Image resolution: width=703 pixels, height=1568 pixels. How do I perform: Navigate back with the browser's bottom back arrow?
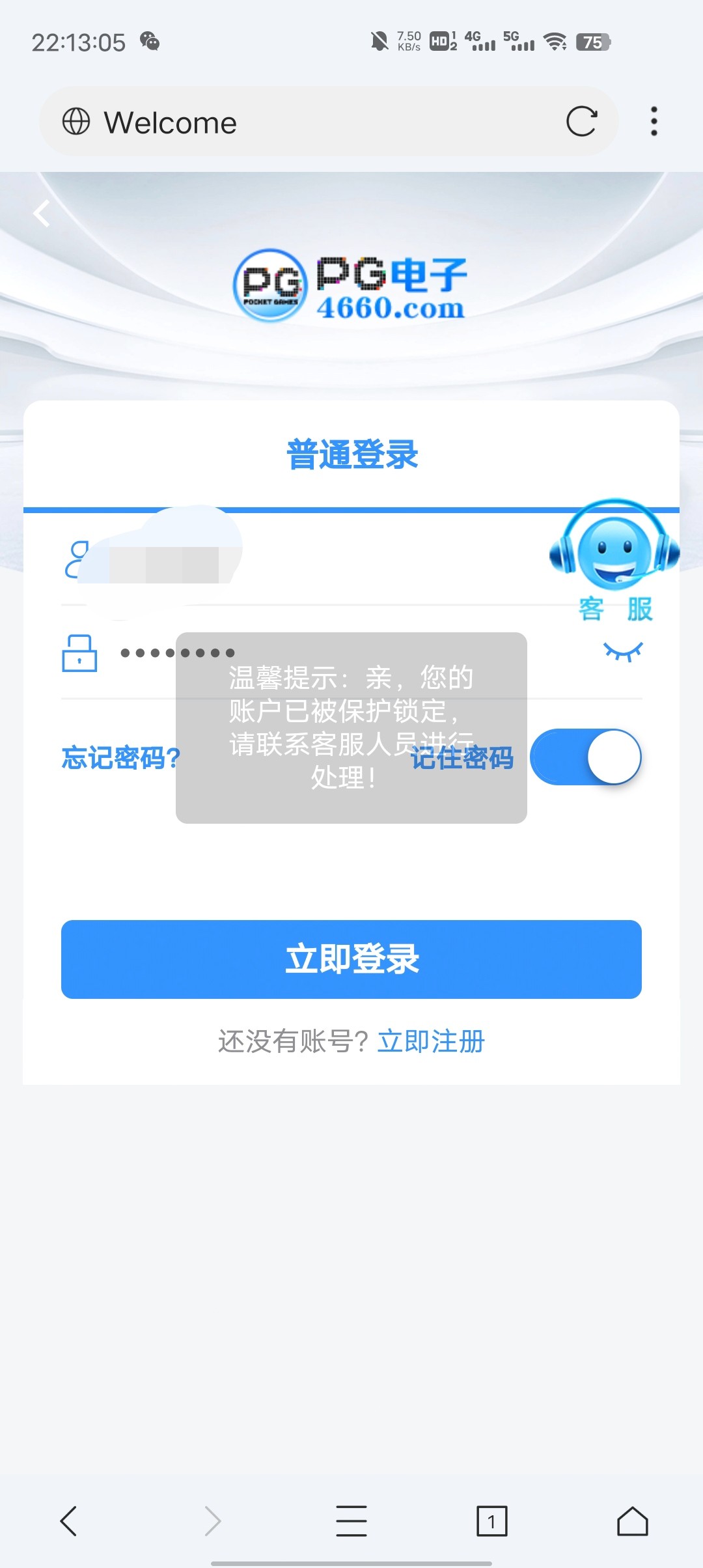[x=69, y=1521]
